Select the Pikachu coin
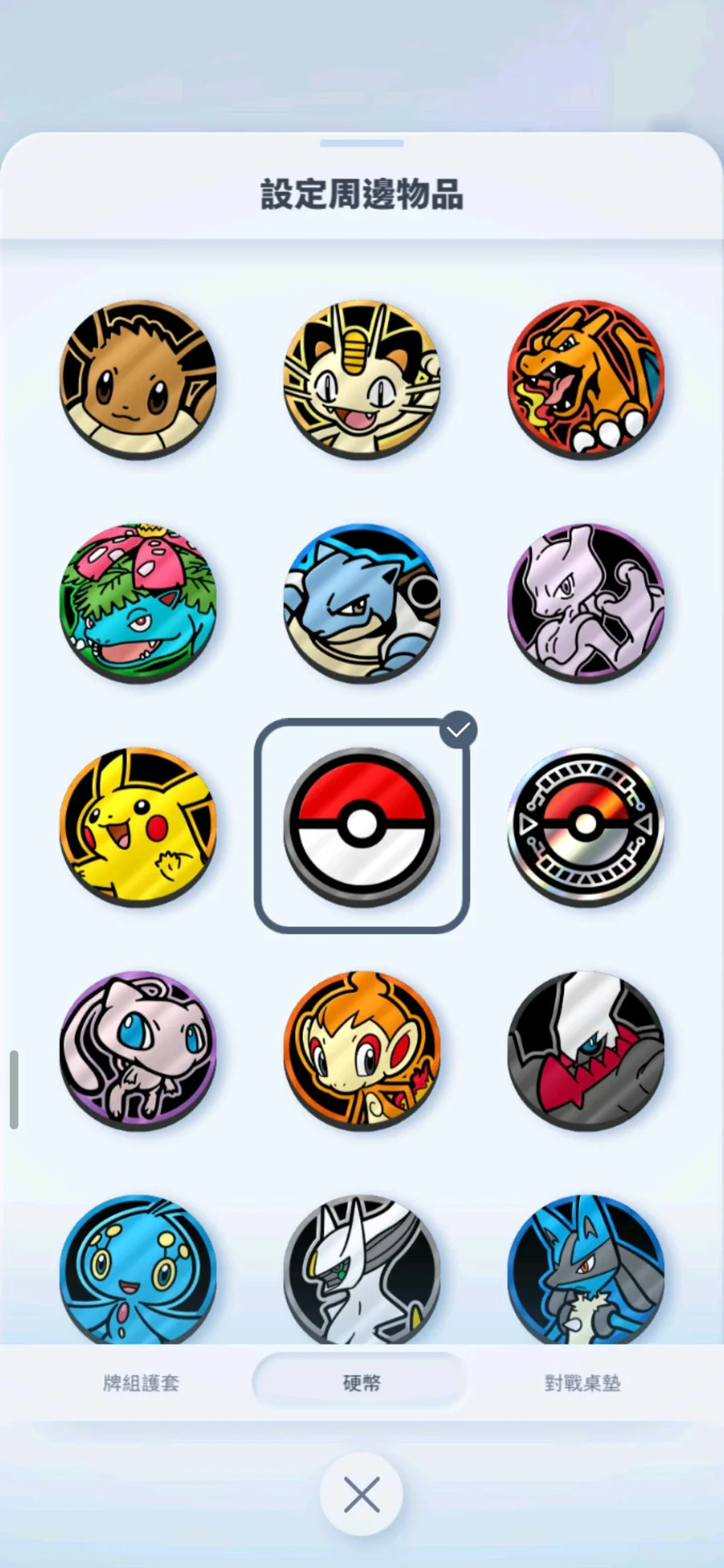Screen dimensions: 724x1568 [x=138, y=826]
